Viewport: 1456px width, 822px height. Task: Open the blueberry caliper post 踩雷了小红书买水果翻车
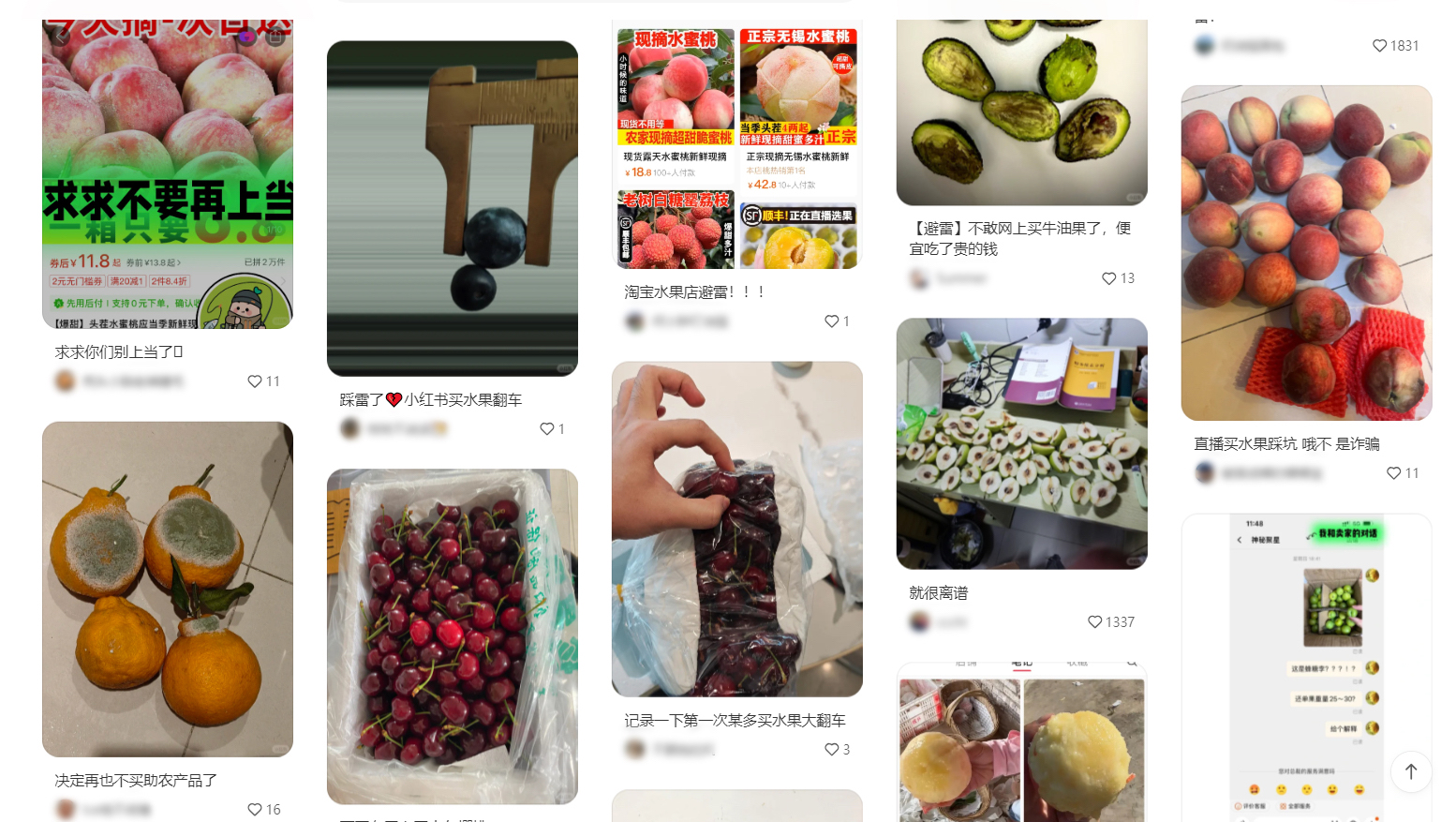coord(452,208)
